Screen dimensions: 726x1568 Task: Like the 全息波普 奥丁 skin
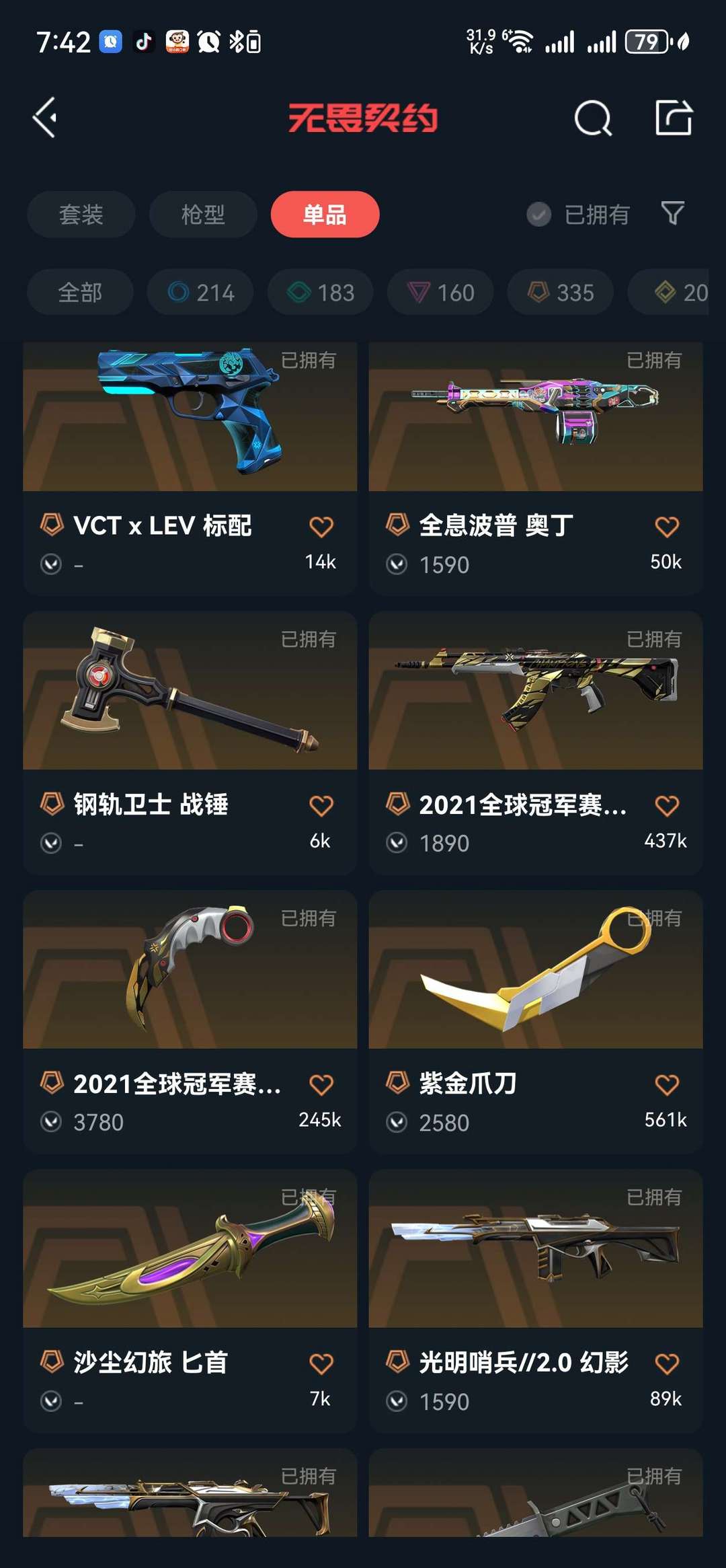click(667, 527)
